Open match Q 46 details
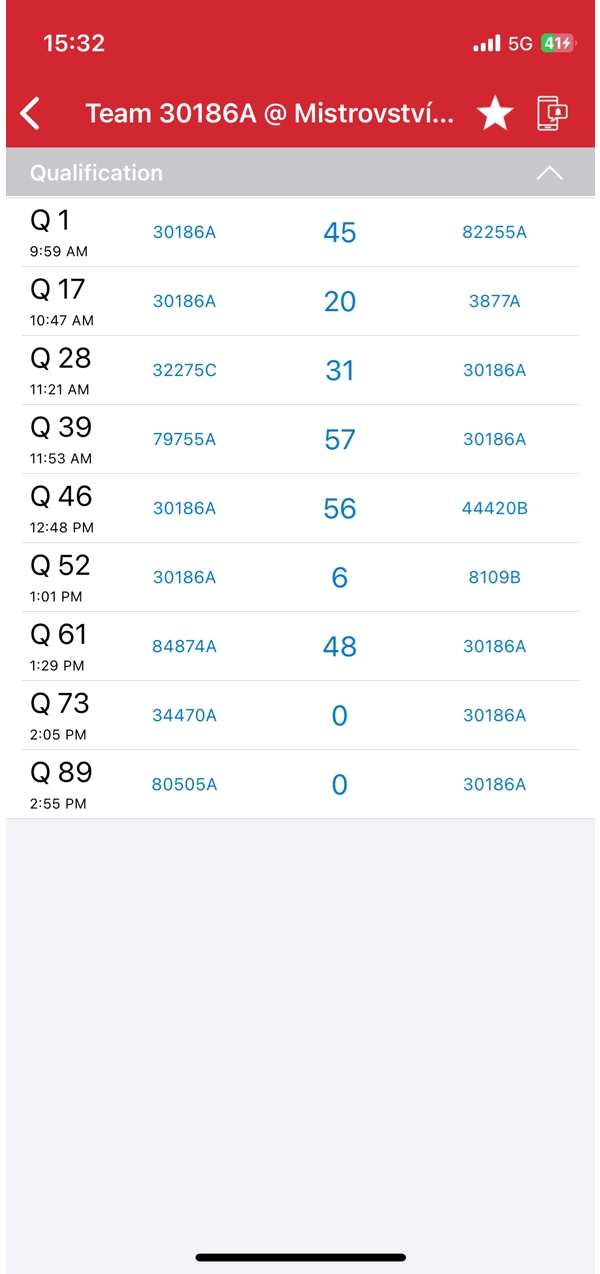The height and width of the screenshot is (1274, 600). pyautogui.click(x=300, y=508)
